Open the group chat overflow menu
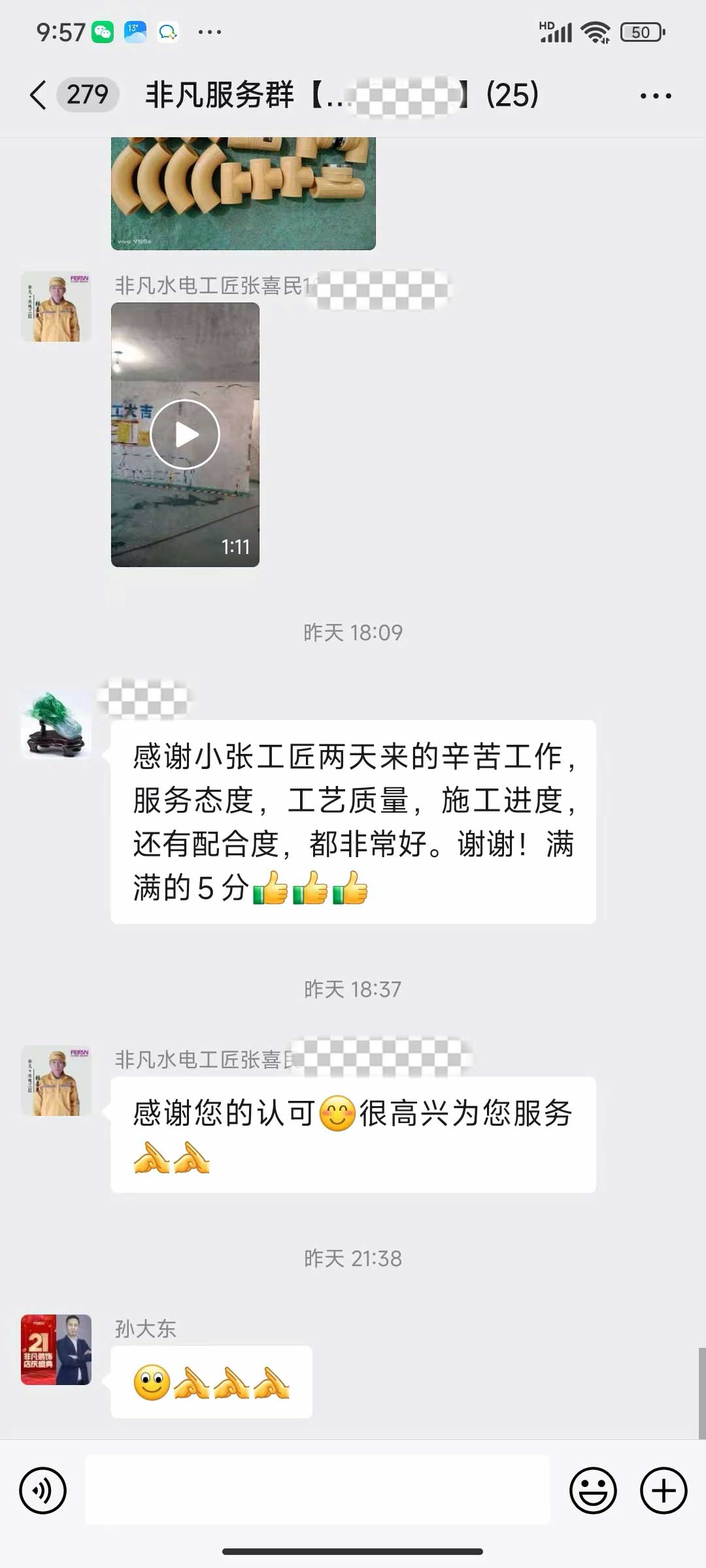The image size is (706, 1568). pos(656,96)
